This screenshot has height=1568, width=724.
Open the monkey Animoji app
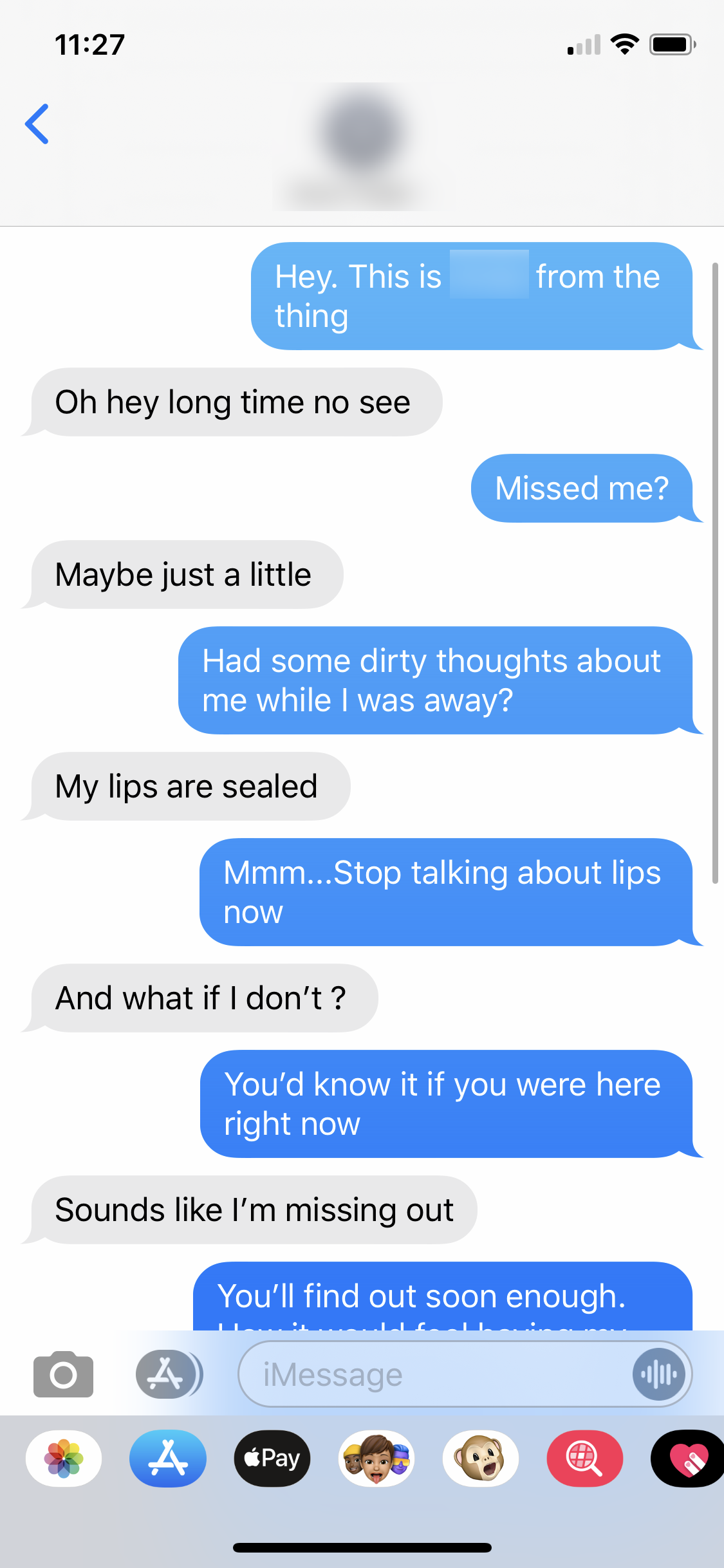click(x=481, y=1459)
